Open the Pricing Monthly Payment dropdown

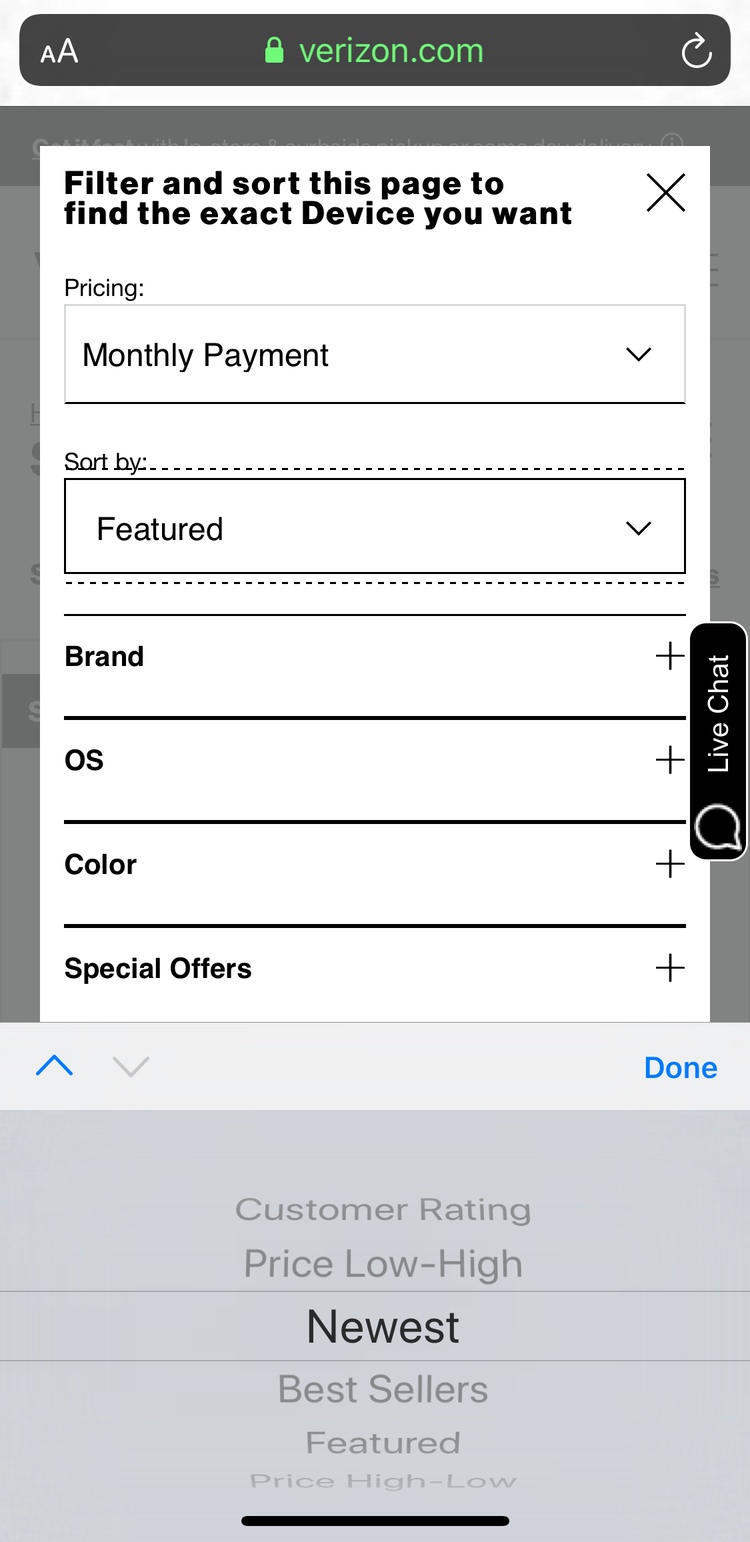coord(374,355)
